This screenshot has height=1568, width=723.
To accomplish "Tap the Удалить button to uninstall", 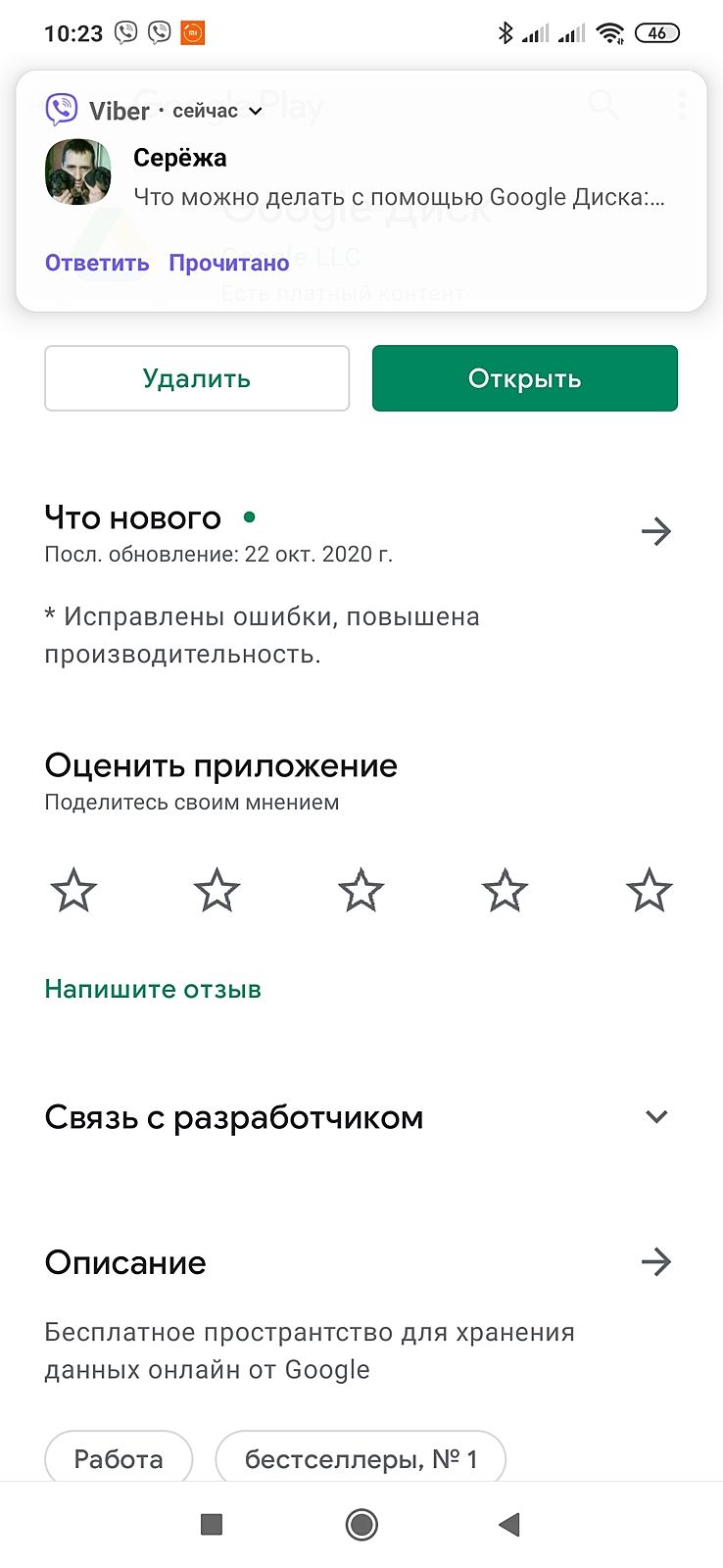I will click(197, 378).
